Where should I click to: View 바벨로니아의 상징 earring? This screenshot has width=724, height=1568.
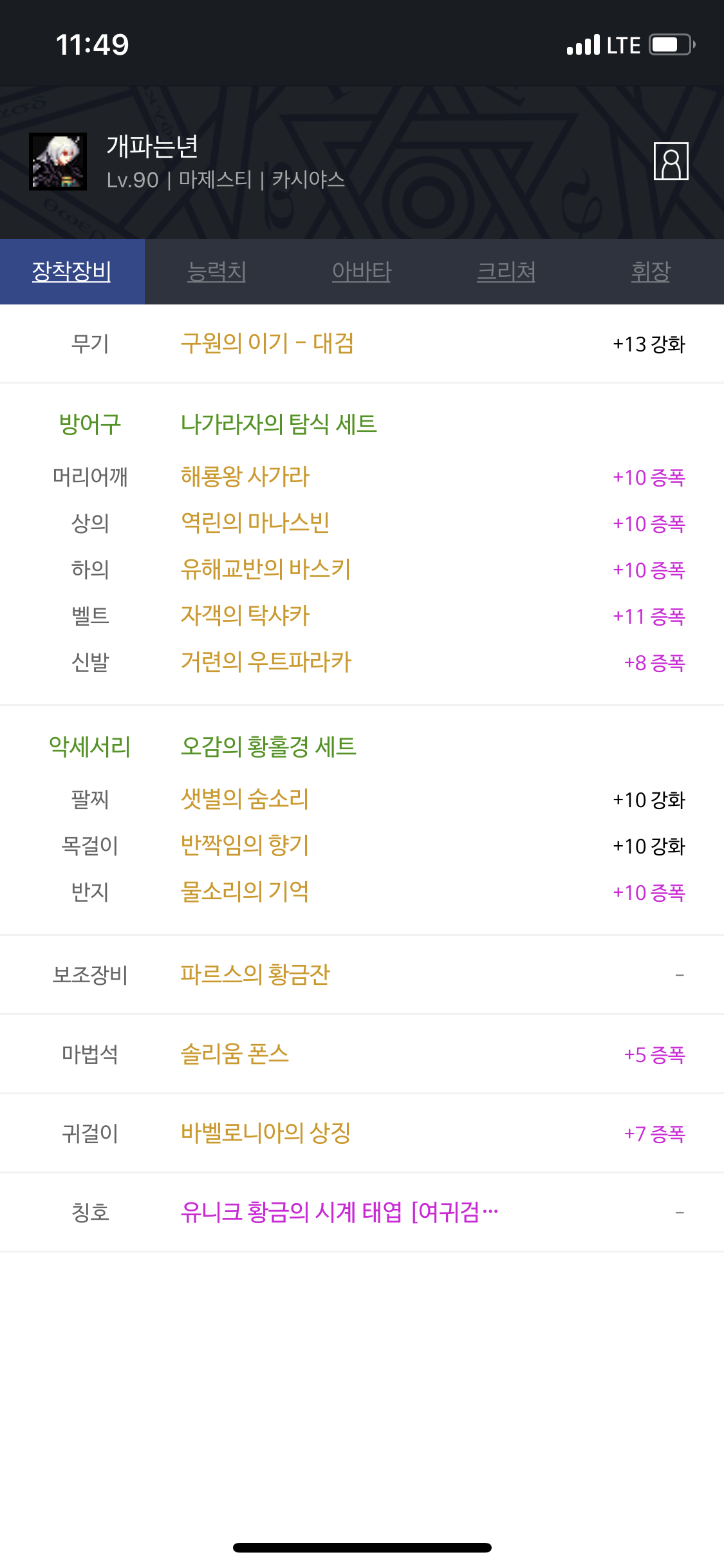(x=266, y=1134)
